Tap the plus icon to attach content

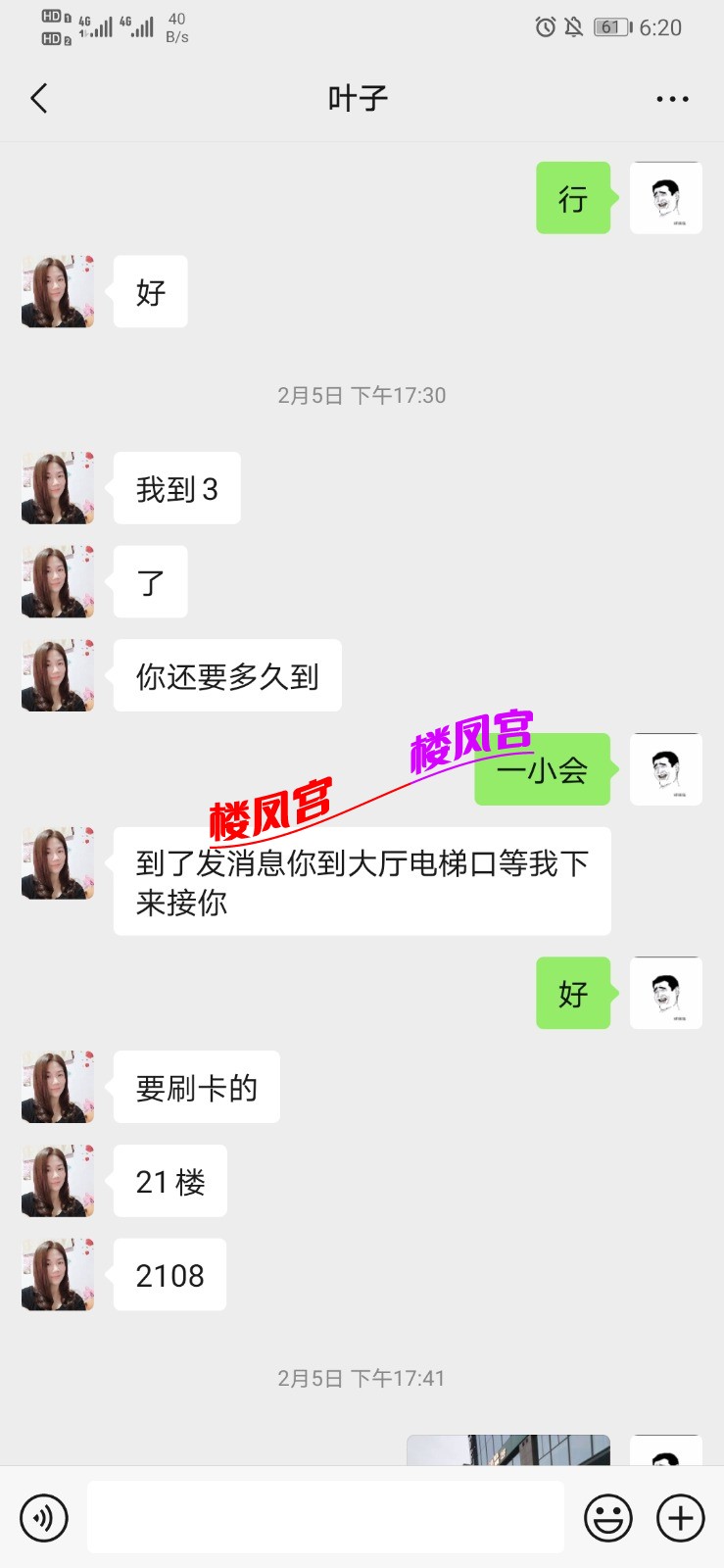click(x=681, y=1517)
